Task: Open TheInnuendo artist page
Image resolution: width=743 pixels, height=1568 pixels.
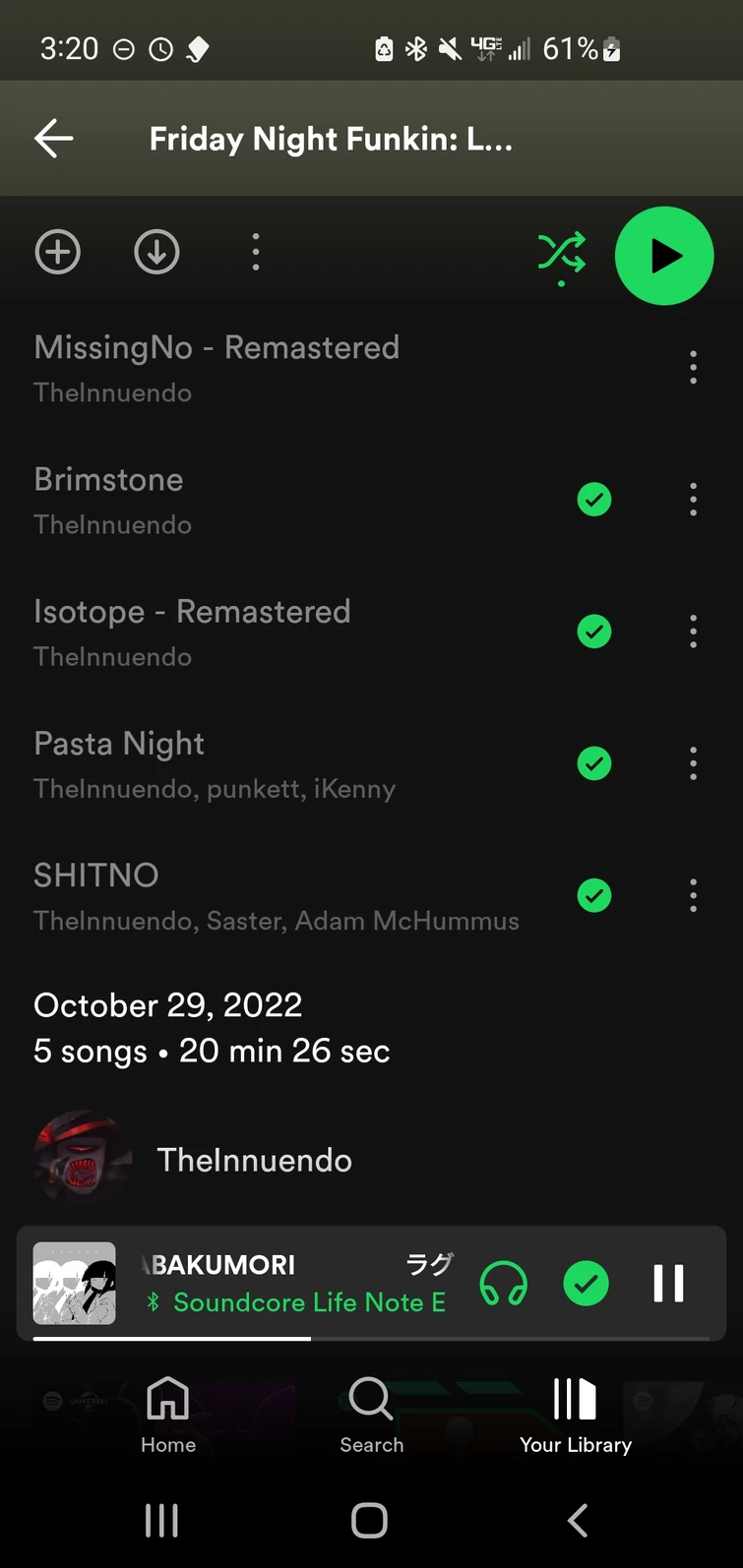Action: [x=254, y=1161]
